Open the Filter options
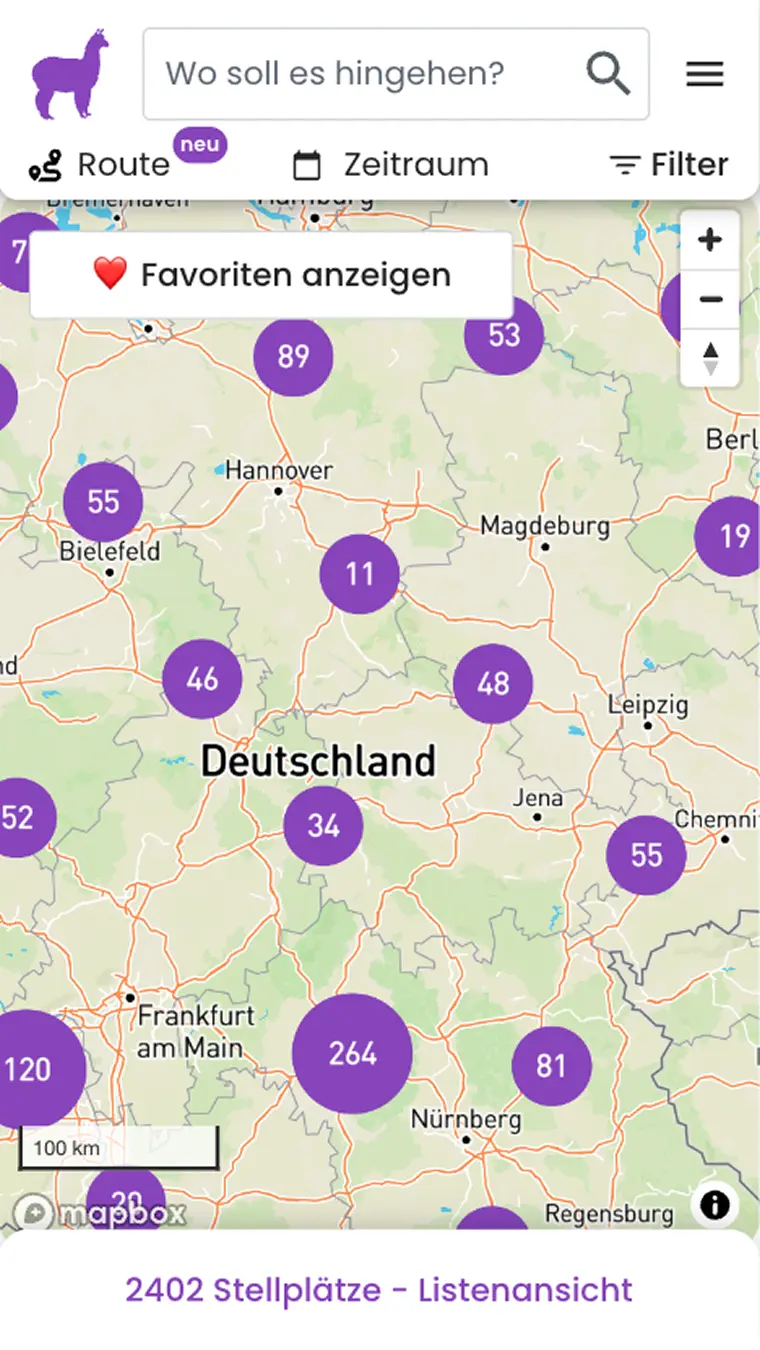Screen dimensions: 760x1350 669,164
